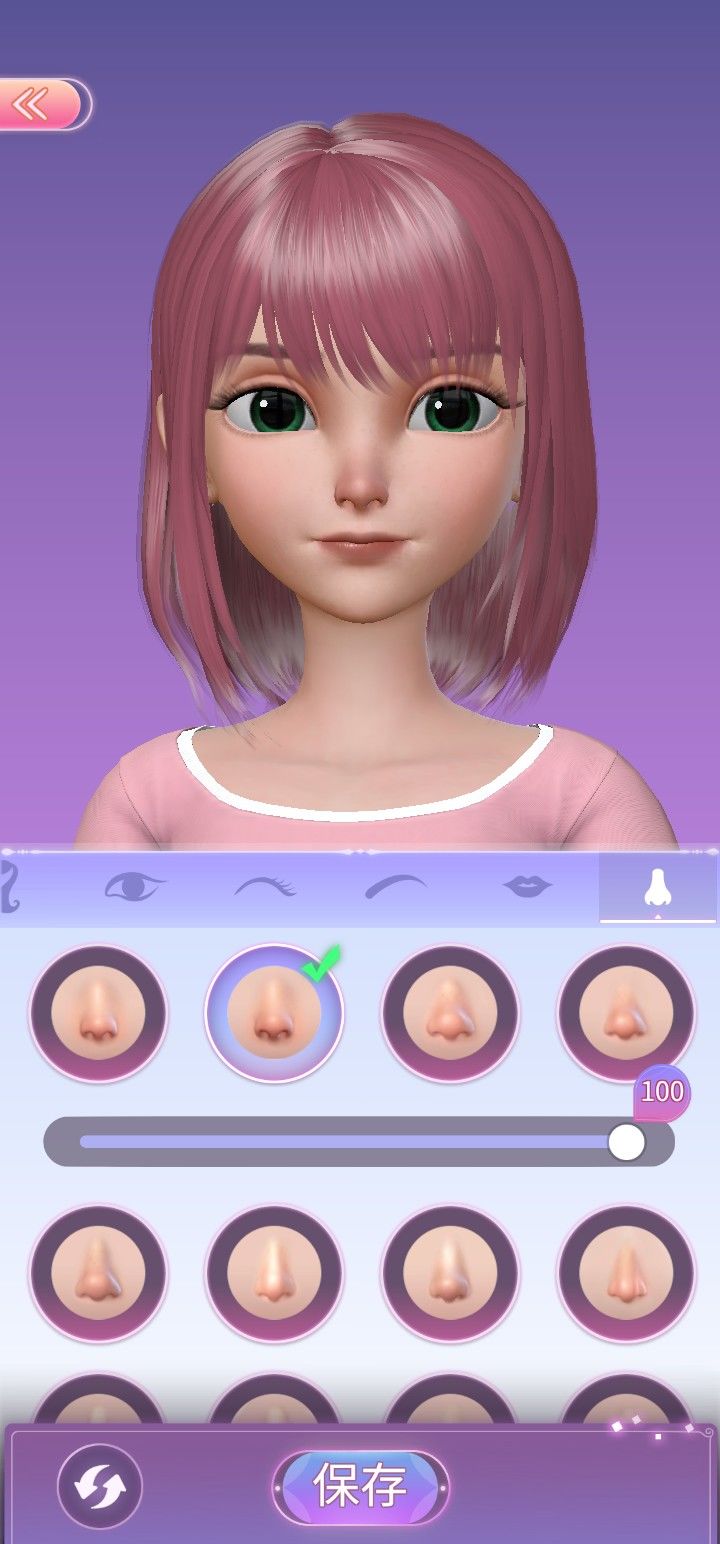Open the eyebrow shape editor icon

(399, 886)
